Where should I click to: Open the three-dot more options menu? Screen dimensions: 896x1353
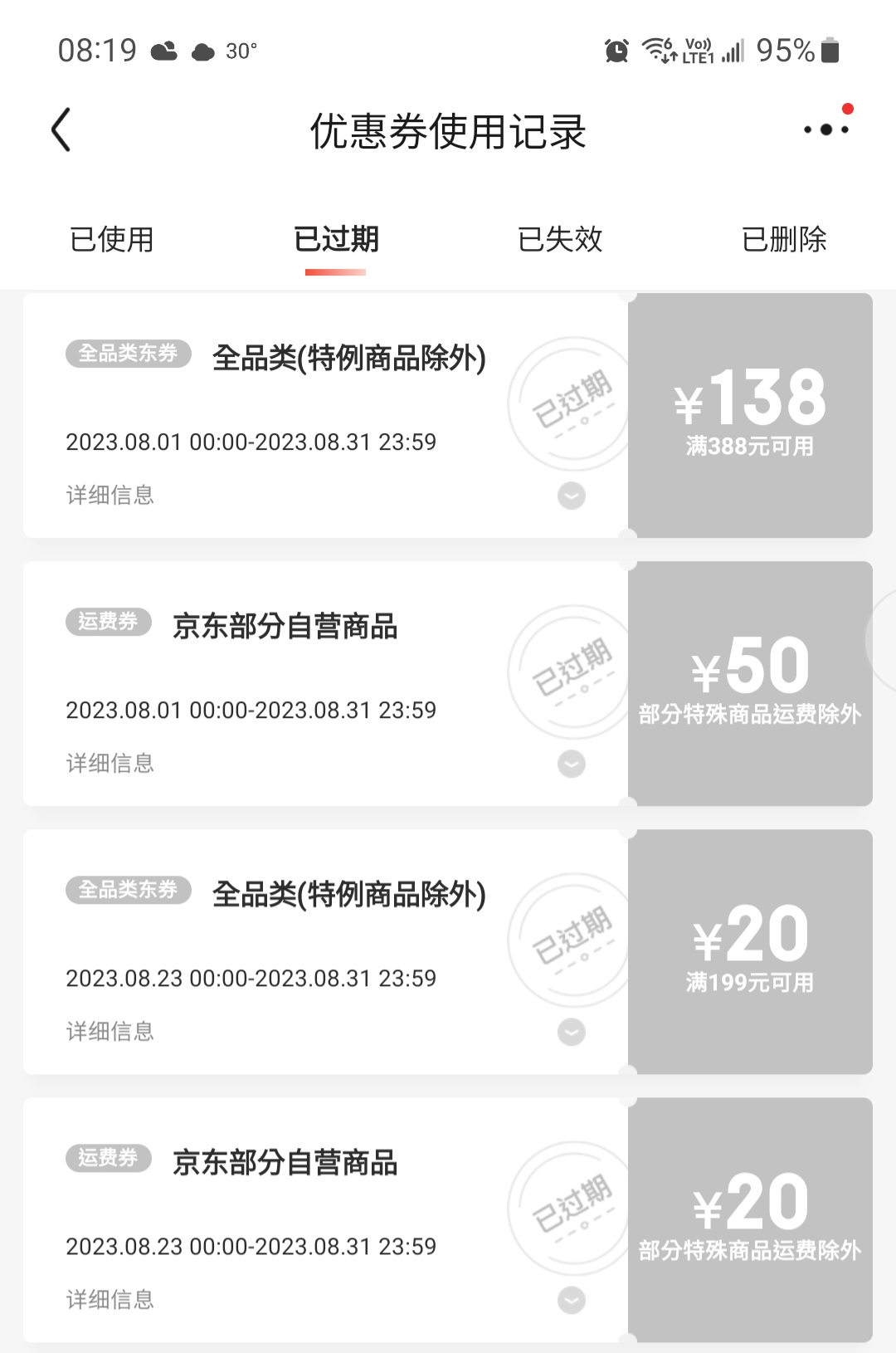click(826, 129)
